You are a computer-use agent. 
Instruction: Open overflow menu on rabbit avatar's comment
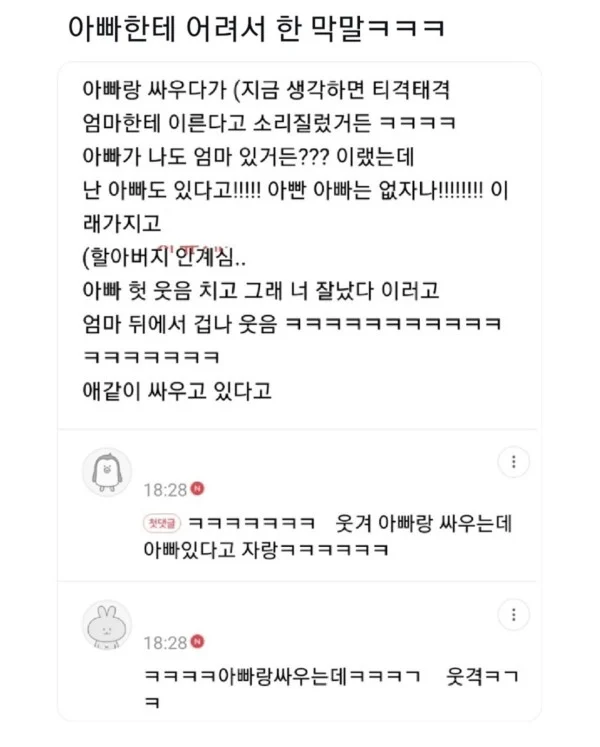[513, 614]
